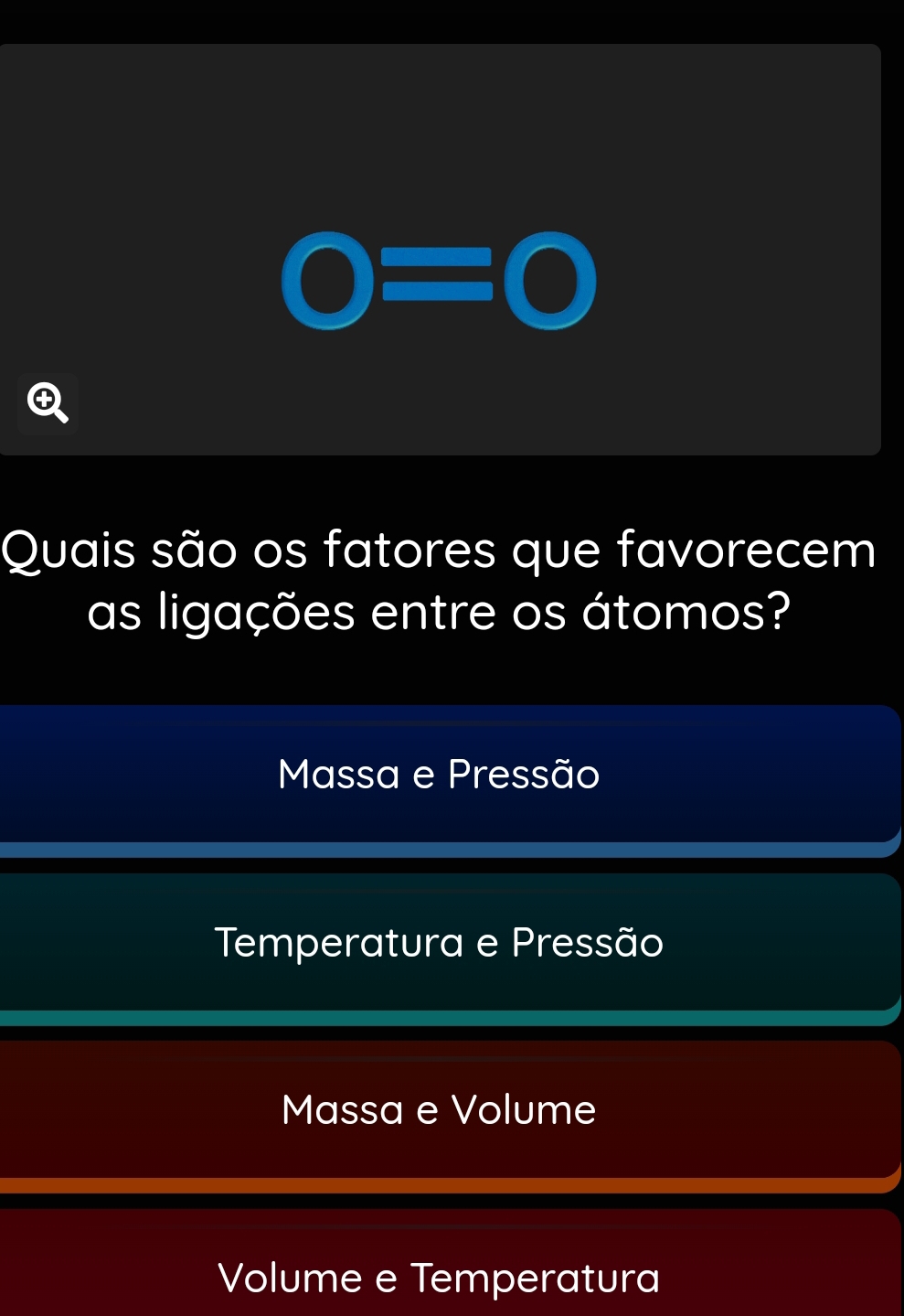
Task: Answer with Volume e Temperatura
Action: coord(440,1276)
